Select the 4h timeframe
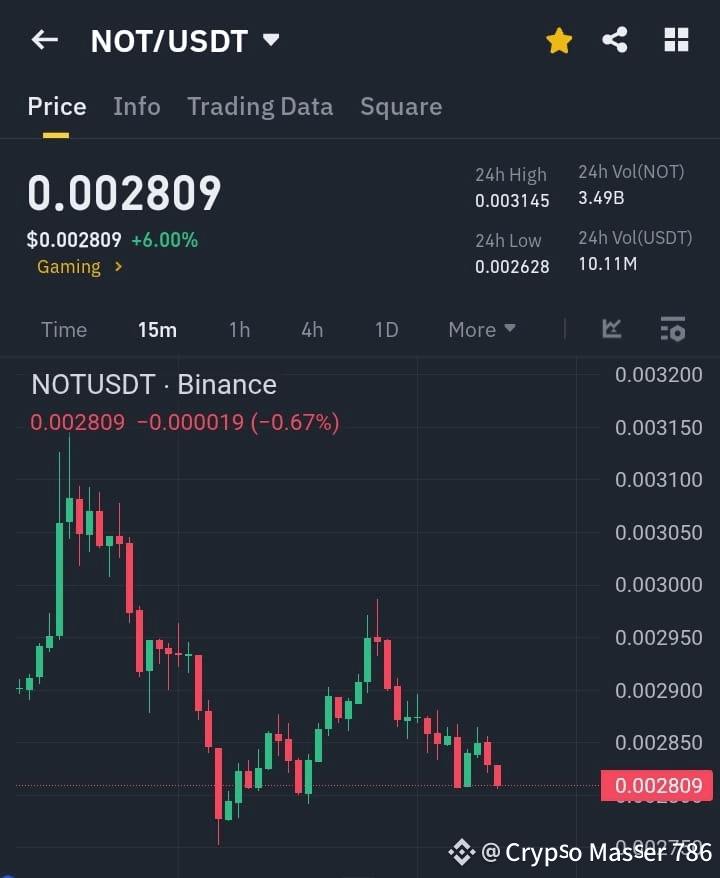This screenshot has height=878, width=720. coord(311,329)
